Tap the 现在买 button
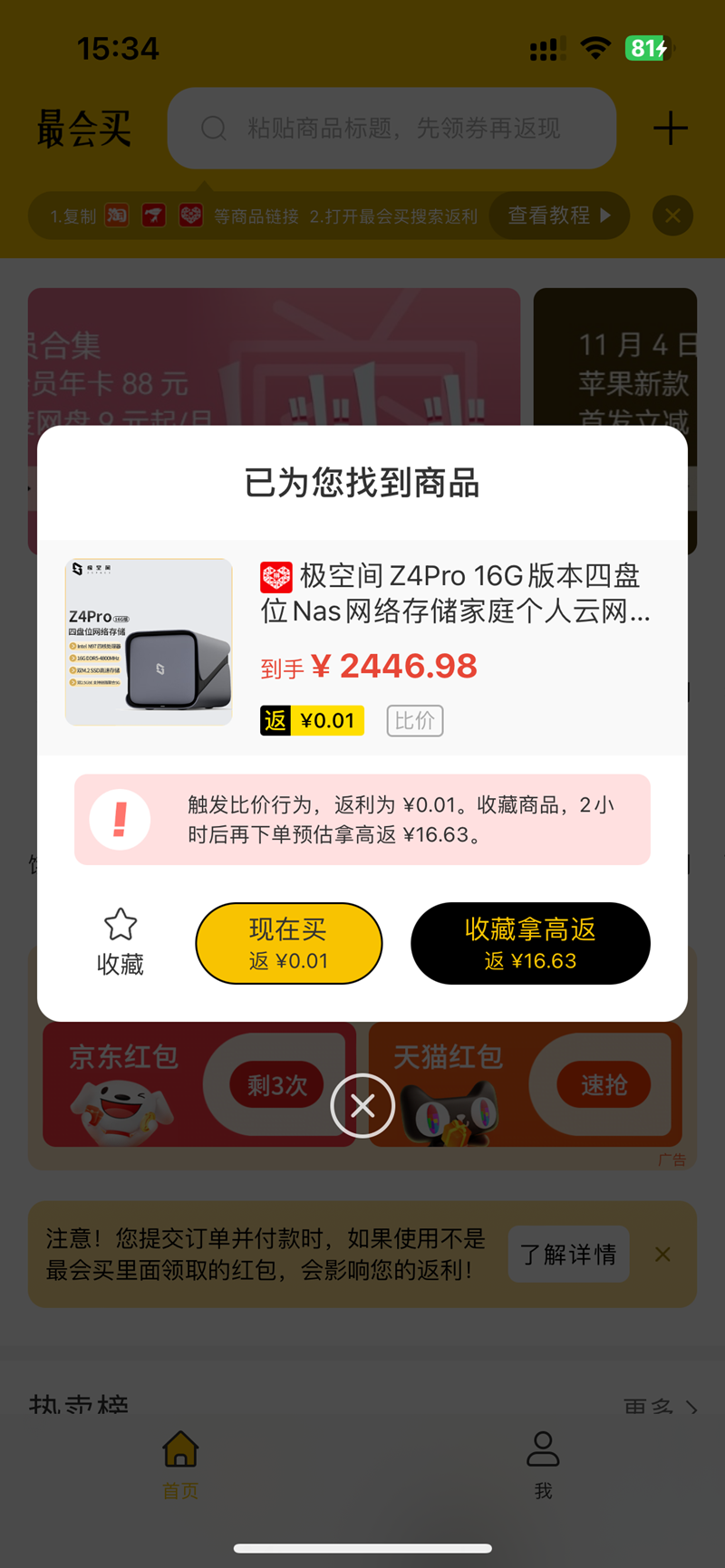725x1568 pixels. (x=288, y=943)
